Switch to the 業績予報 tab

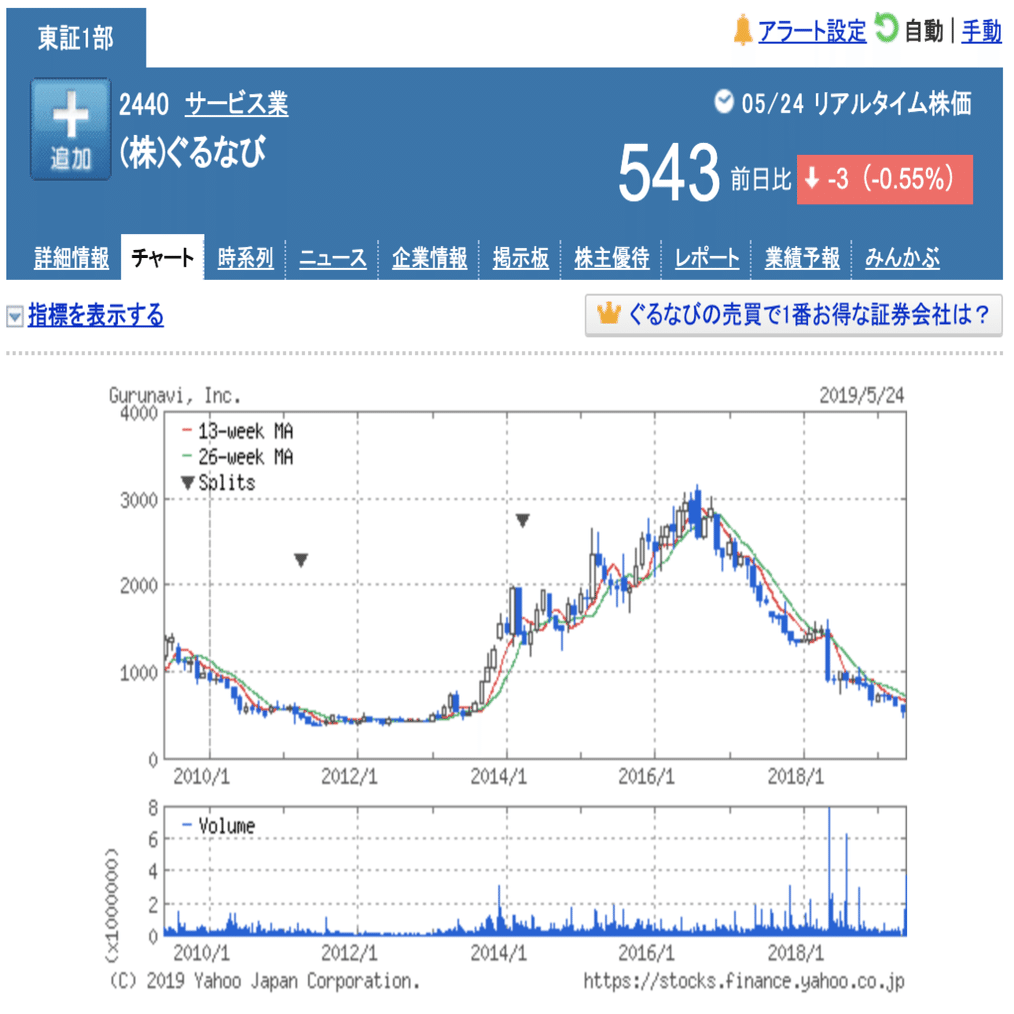pyautogui.click(x=802, y=259)
